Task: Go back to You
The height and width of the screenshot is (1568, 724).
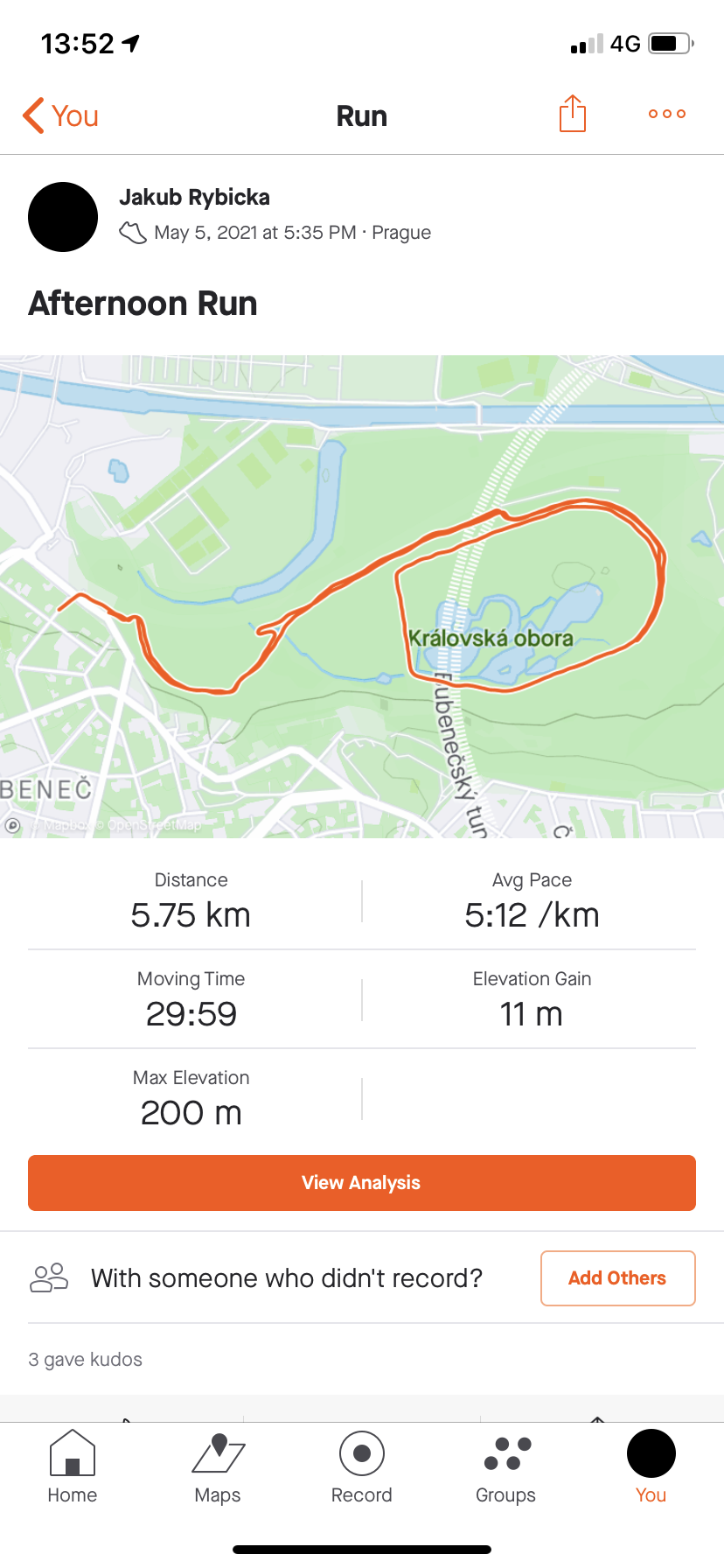Action: click(x=60, y=115)
